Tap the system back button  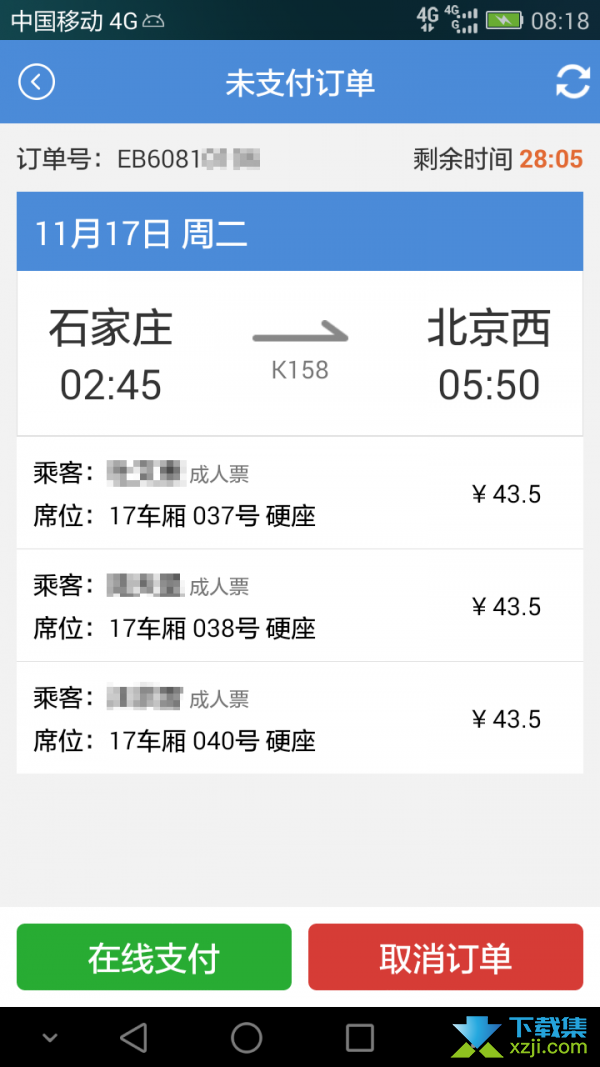[134, 1037]
